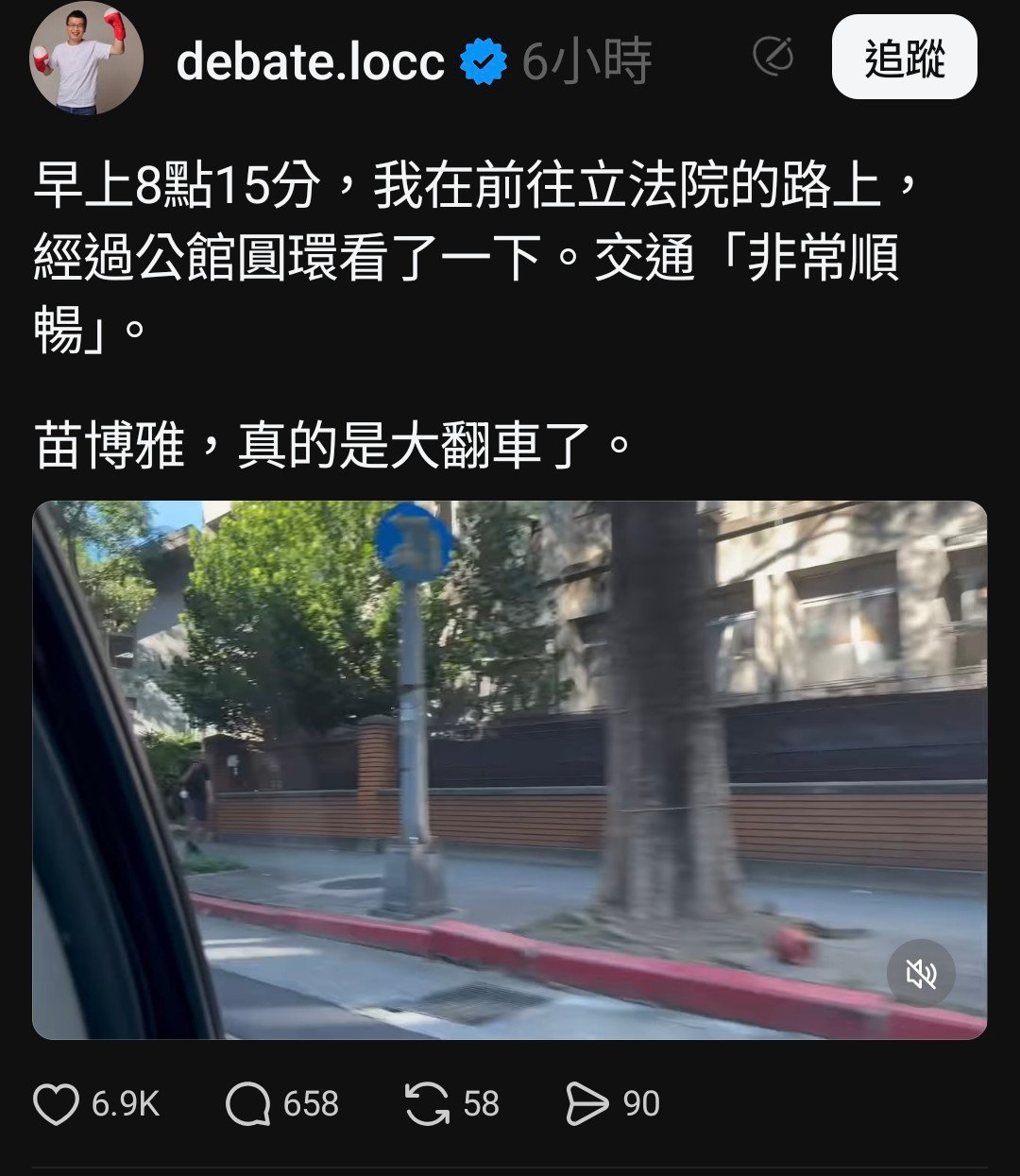
Task: Tap the crossed-circle icon beside 追蹤
Action: (773, 57)
